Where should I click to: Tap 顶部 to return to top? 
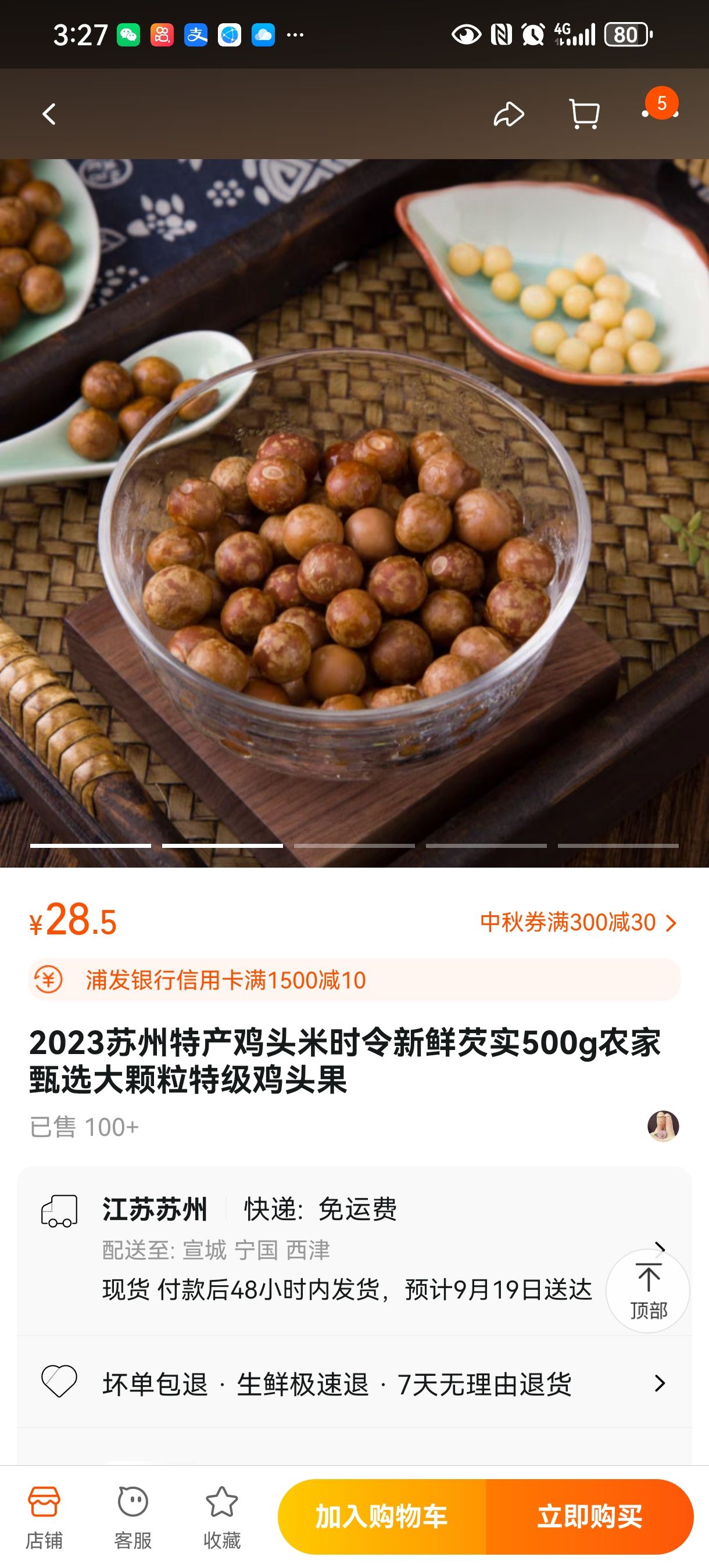[647, 1290]
